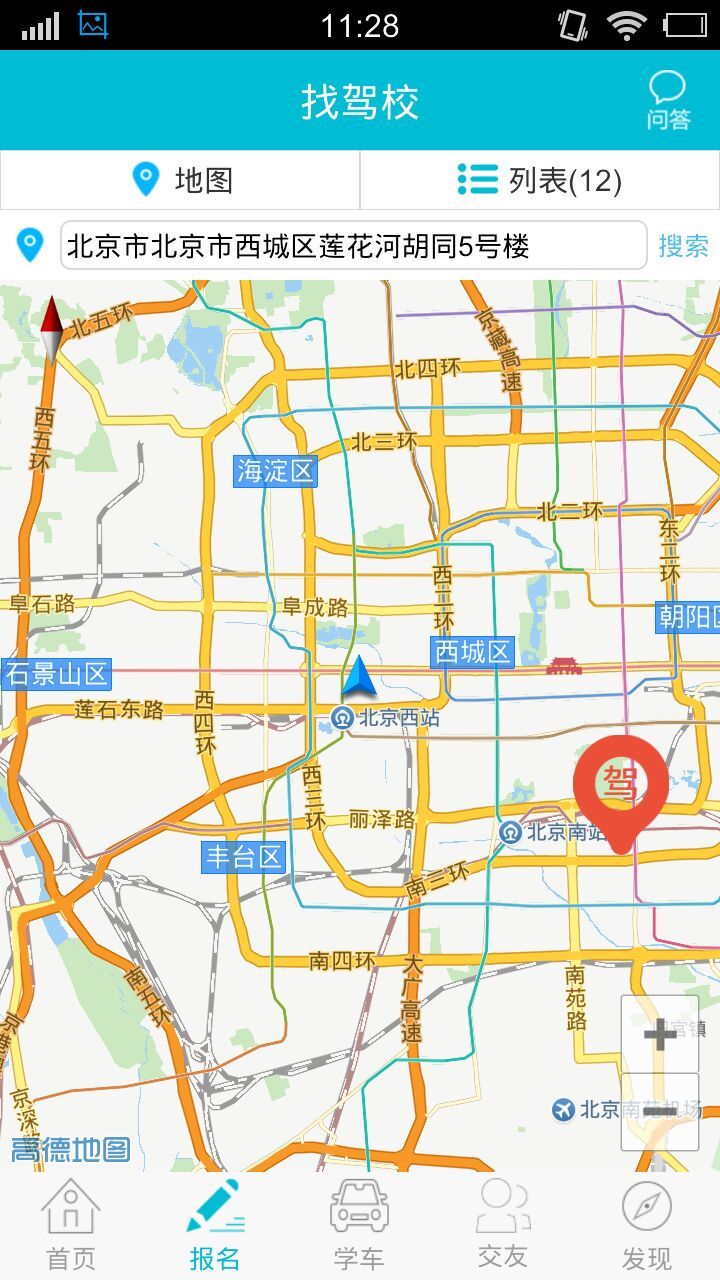Image resolution: width=720 pixels, height=1280 pixels.
Task: Tap the 搜索 search button
Action: 684,246
